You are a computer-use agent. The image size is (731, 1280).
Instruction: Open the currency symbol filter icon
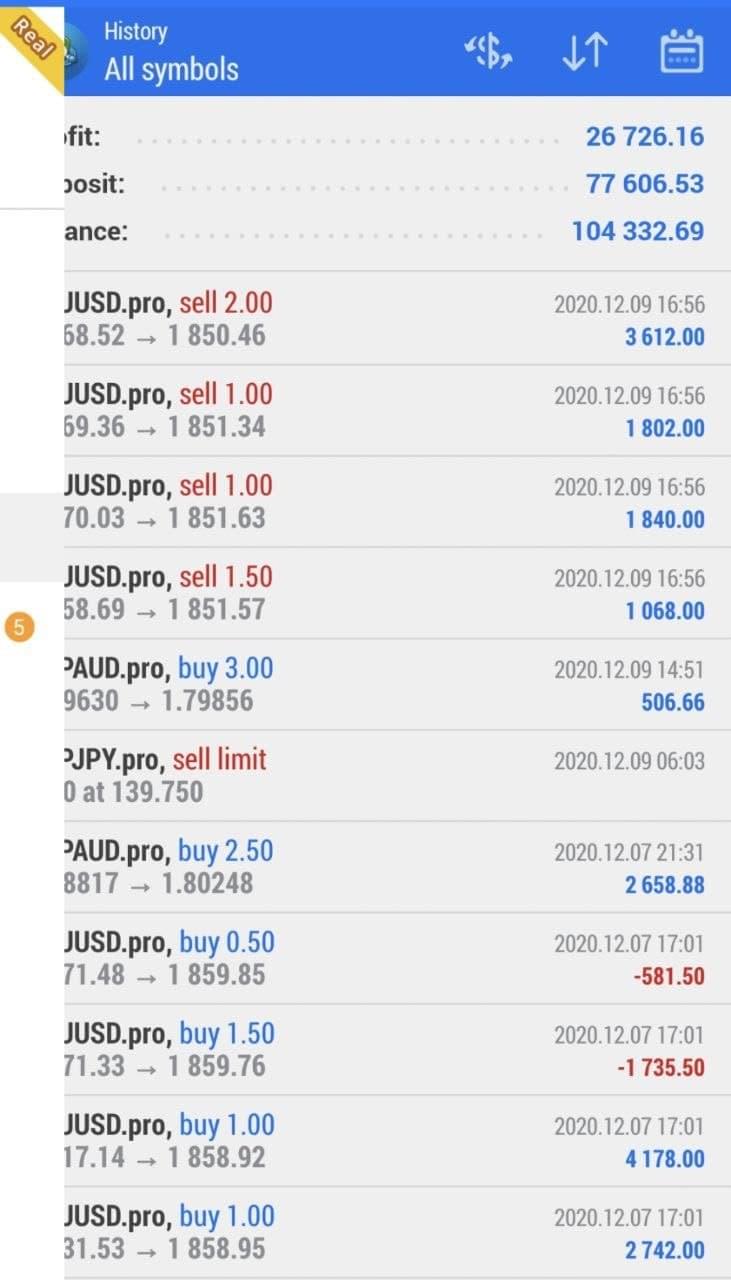(x=489, y=52)
